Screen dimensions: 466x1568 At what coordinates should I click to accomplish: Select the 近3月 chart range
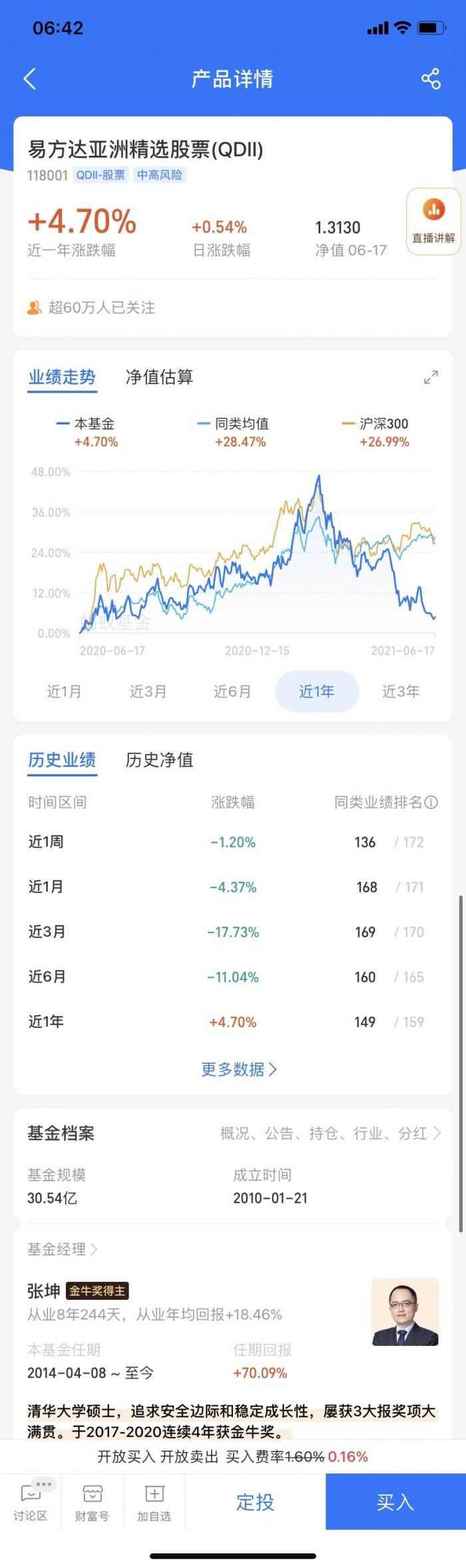click(x=148, y=692)
